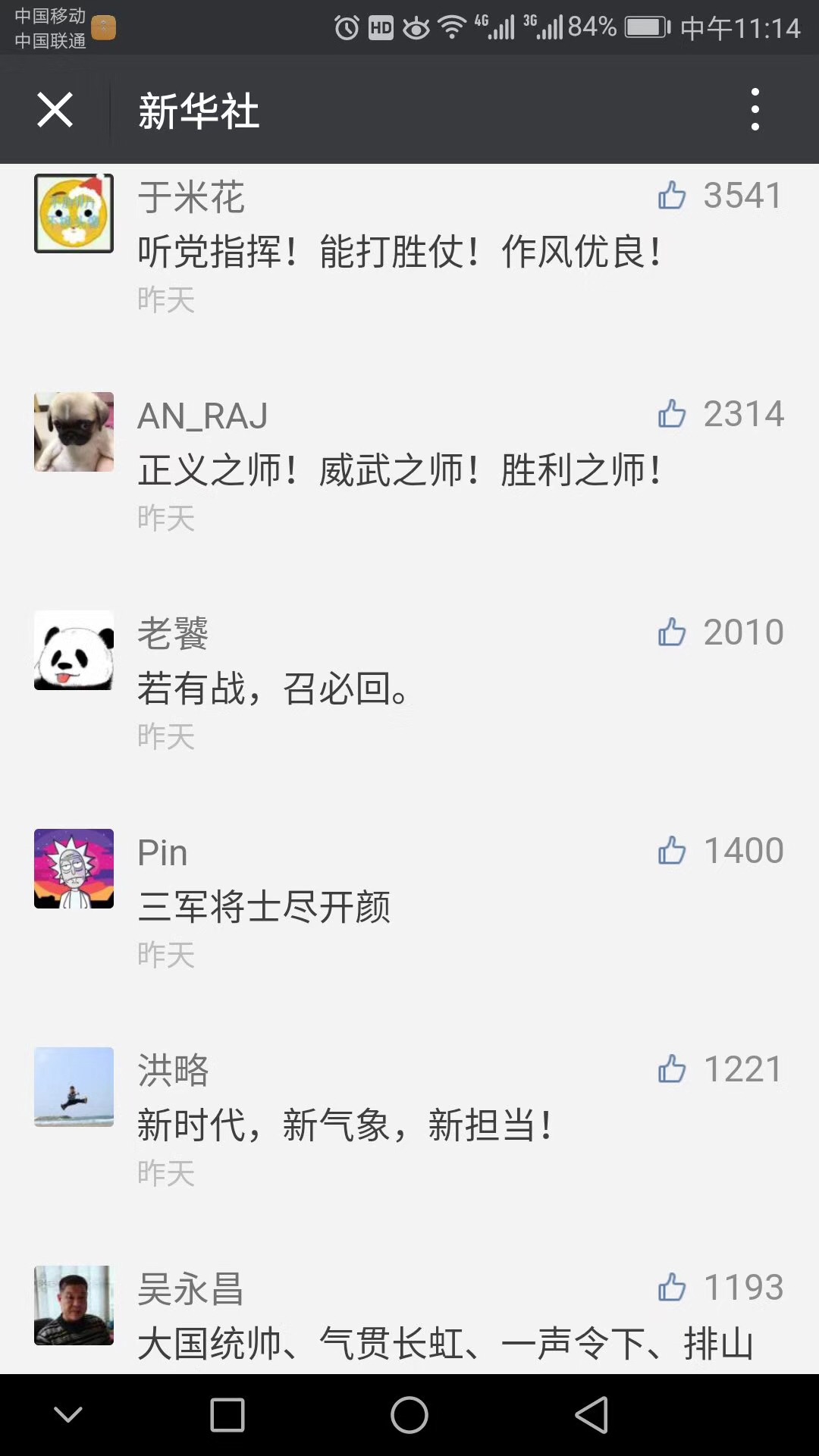
Task: Give a thumbs up to Pin's comment
Action: click(672, 851)
